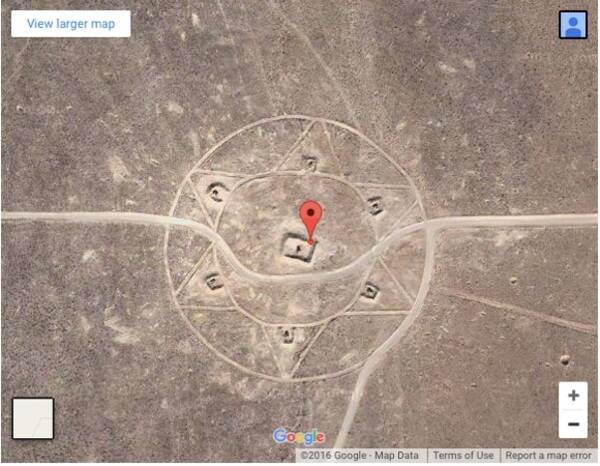
Task: Zoom out with the minus button
Action: point(573,424)
